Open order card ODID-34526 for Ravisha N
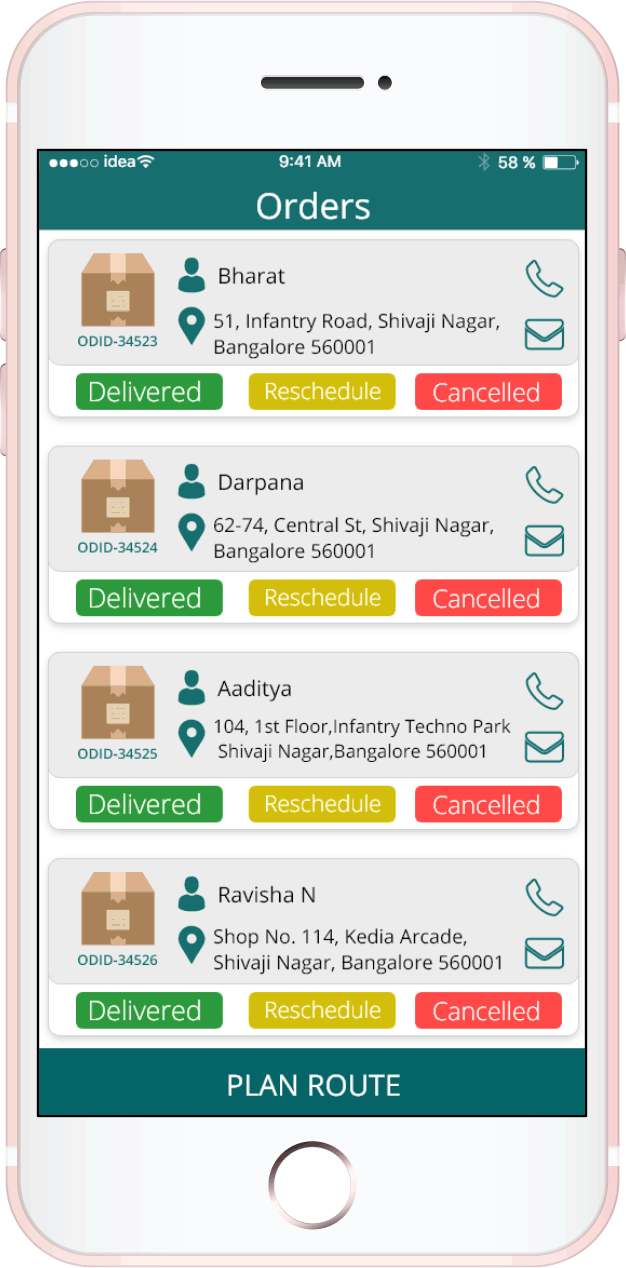 tap(313, 921)
